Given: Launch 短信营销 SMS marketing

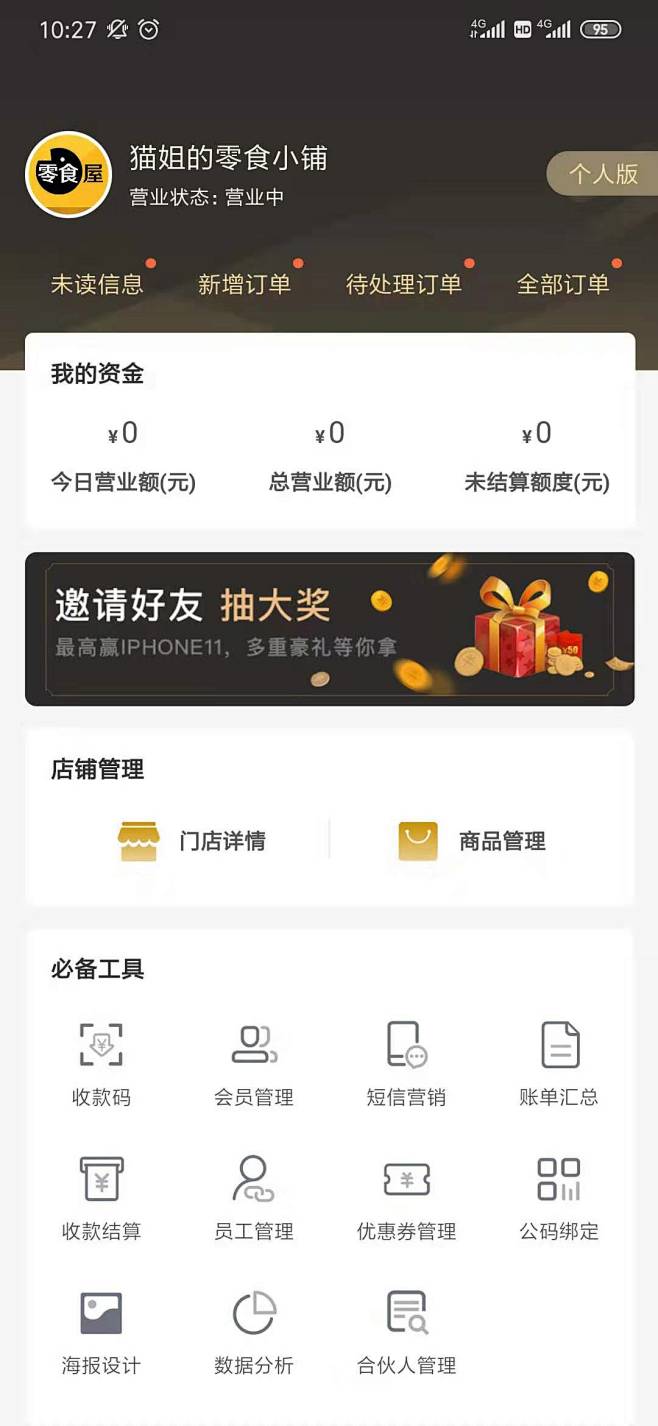Looking at the screenshot, I should click(406, 1062).
